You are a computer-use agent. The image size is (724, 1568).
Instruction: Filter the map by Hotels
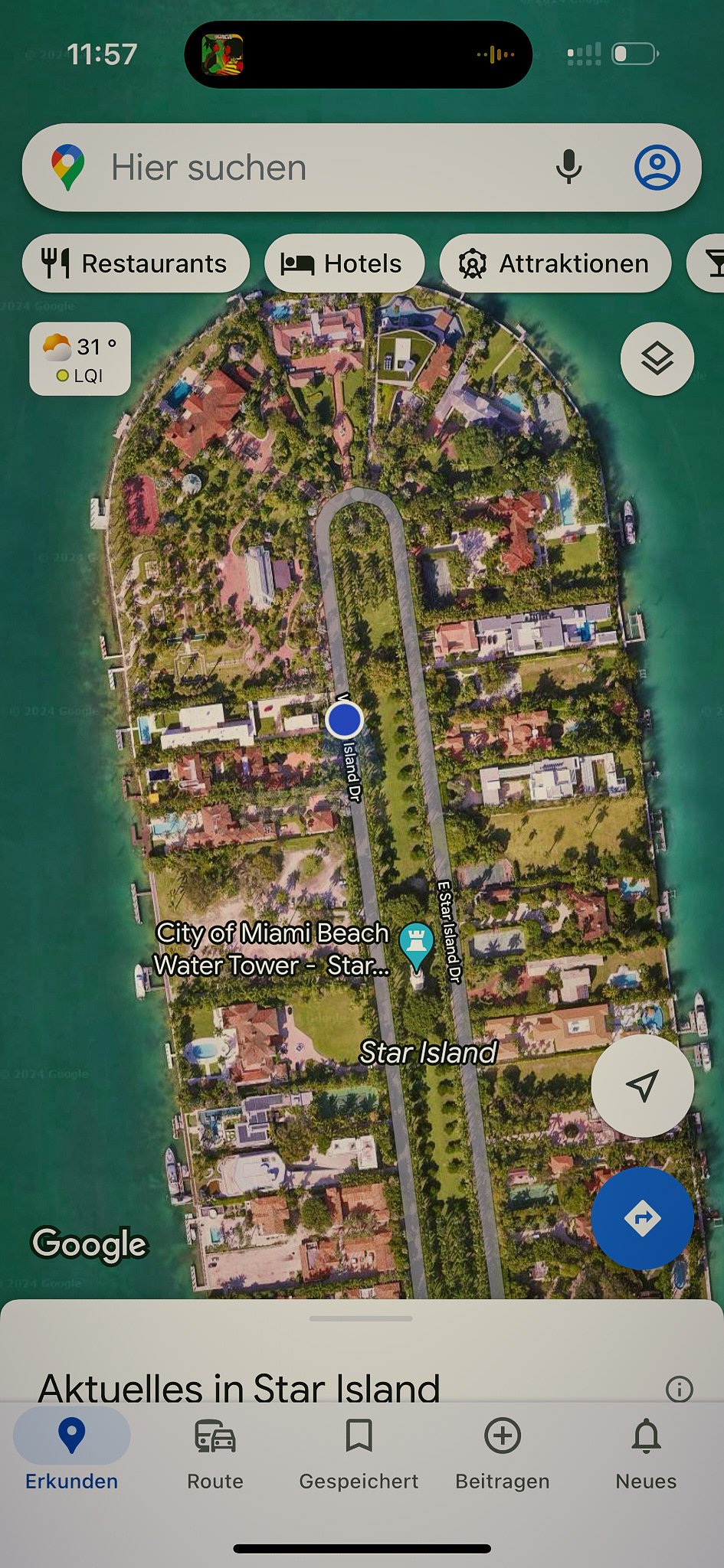tap(344, 263)
